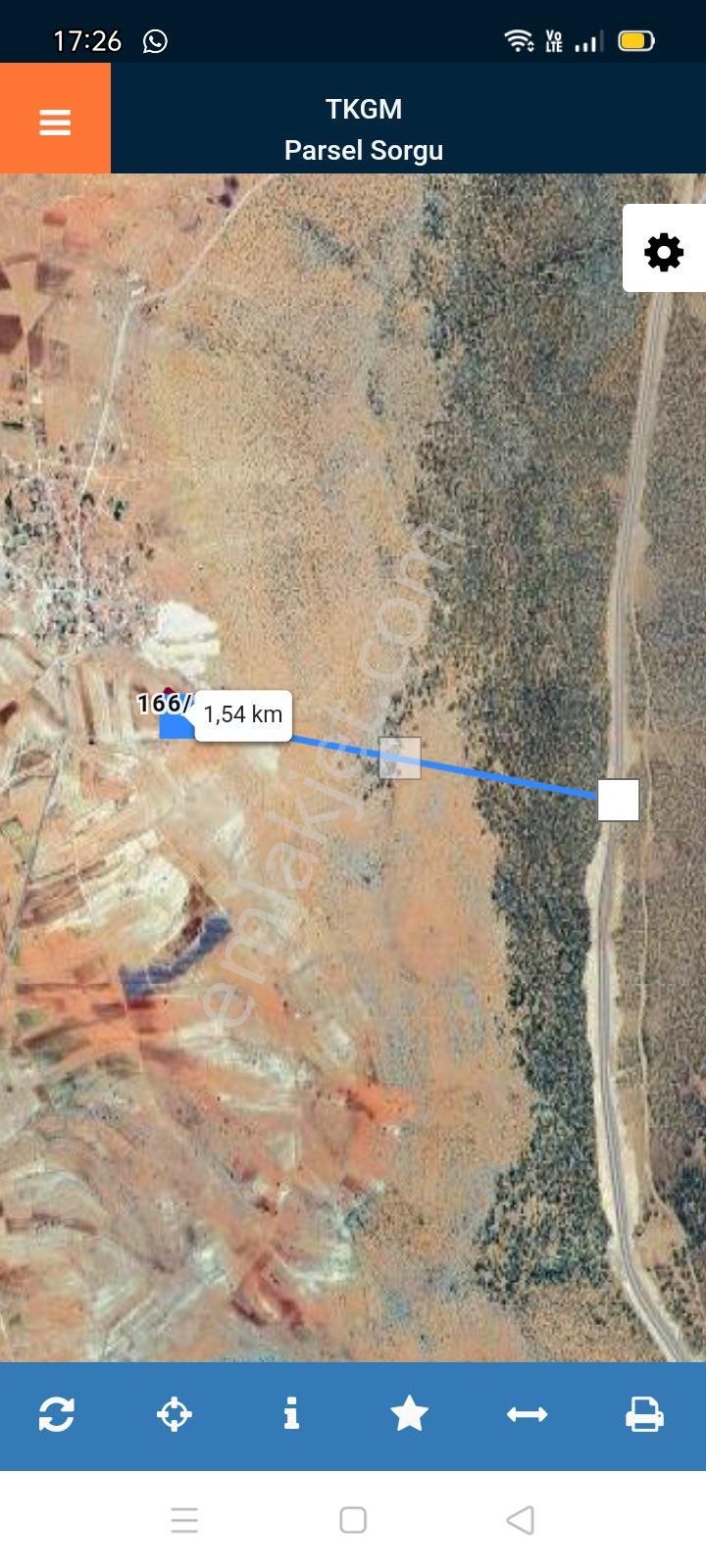The width and height of the screenshot is (706, 1568).
Task: Go back with system back button
Action: [x=521, y=1520]
